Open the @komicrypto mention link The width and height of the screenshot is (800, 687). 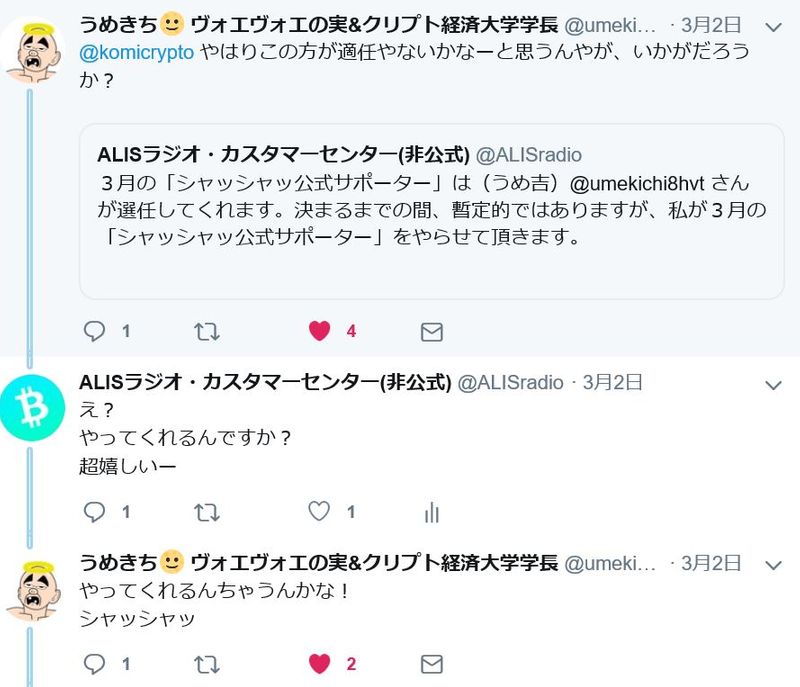pos(136,53)
